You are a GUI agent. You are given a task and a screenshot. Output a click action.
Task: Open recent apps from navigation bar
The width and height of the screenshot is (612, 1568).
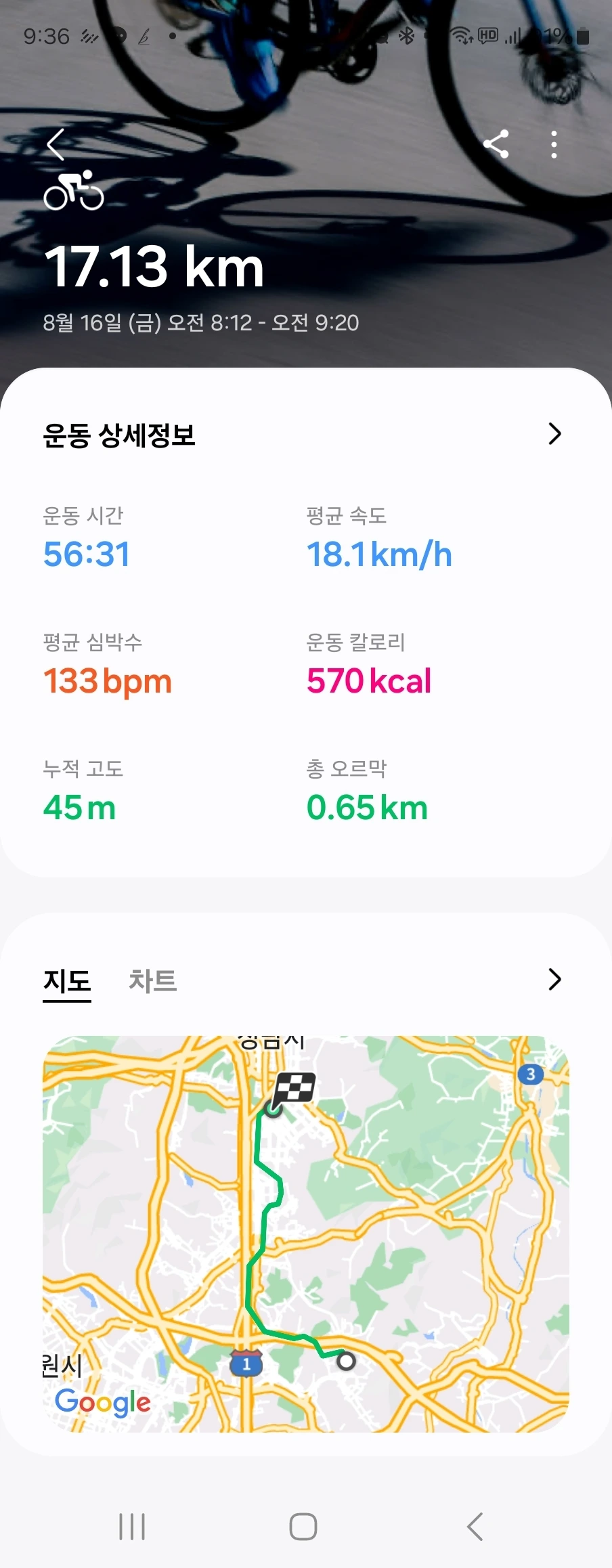point(132,1527)
